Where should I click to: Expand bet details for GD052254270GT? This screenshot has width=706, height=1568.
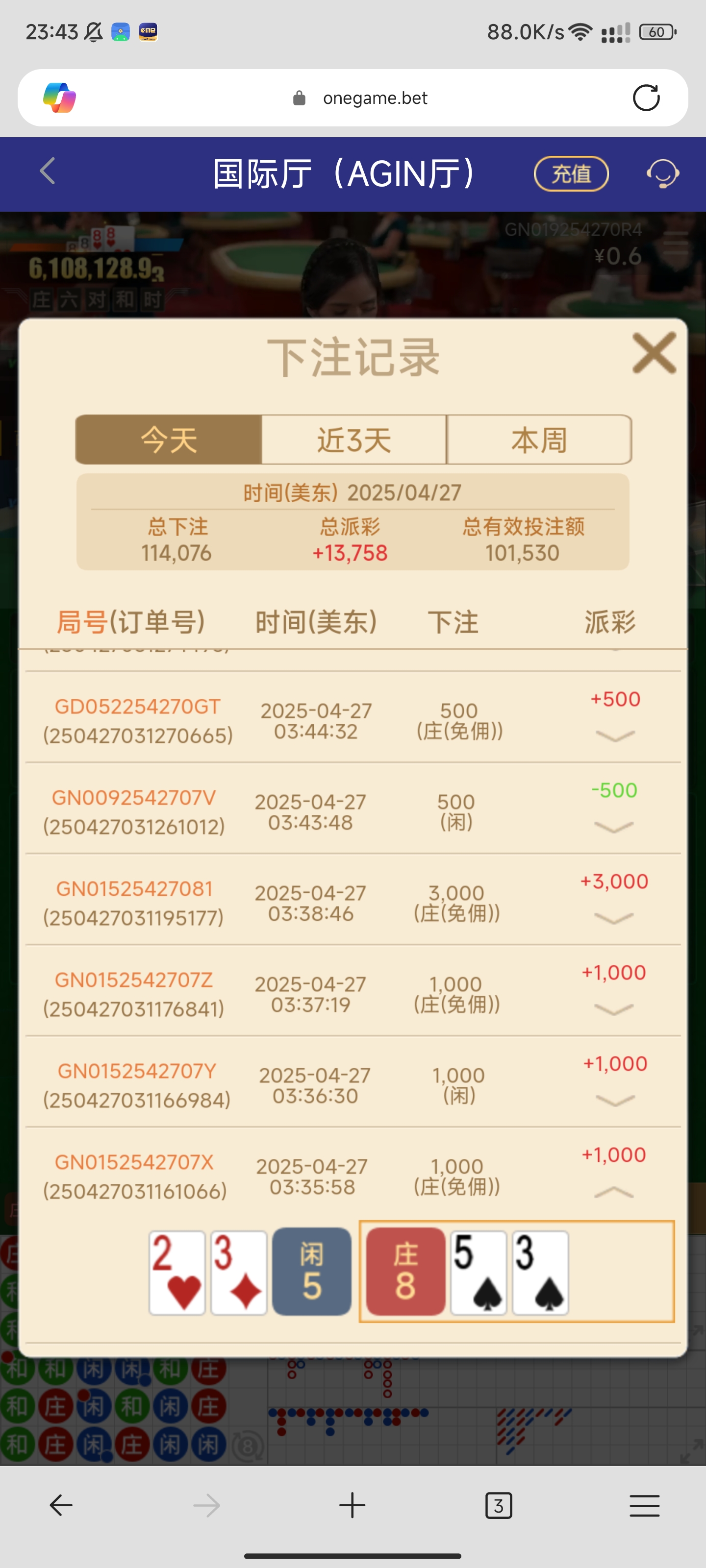(x=615, y=736)
